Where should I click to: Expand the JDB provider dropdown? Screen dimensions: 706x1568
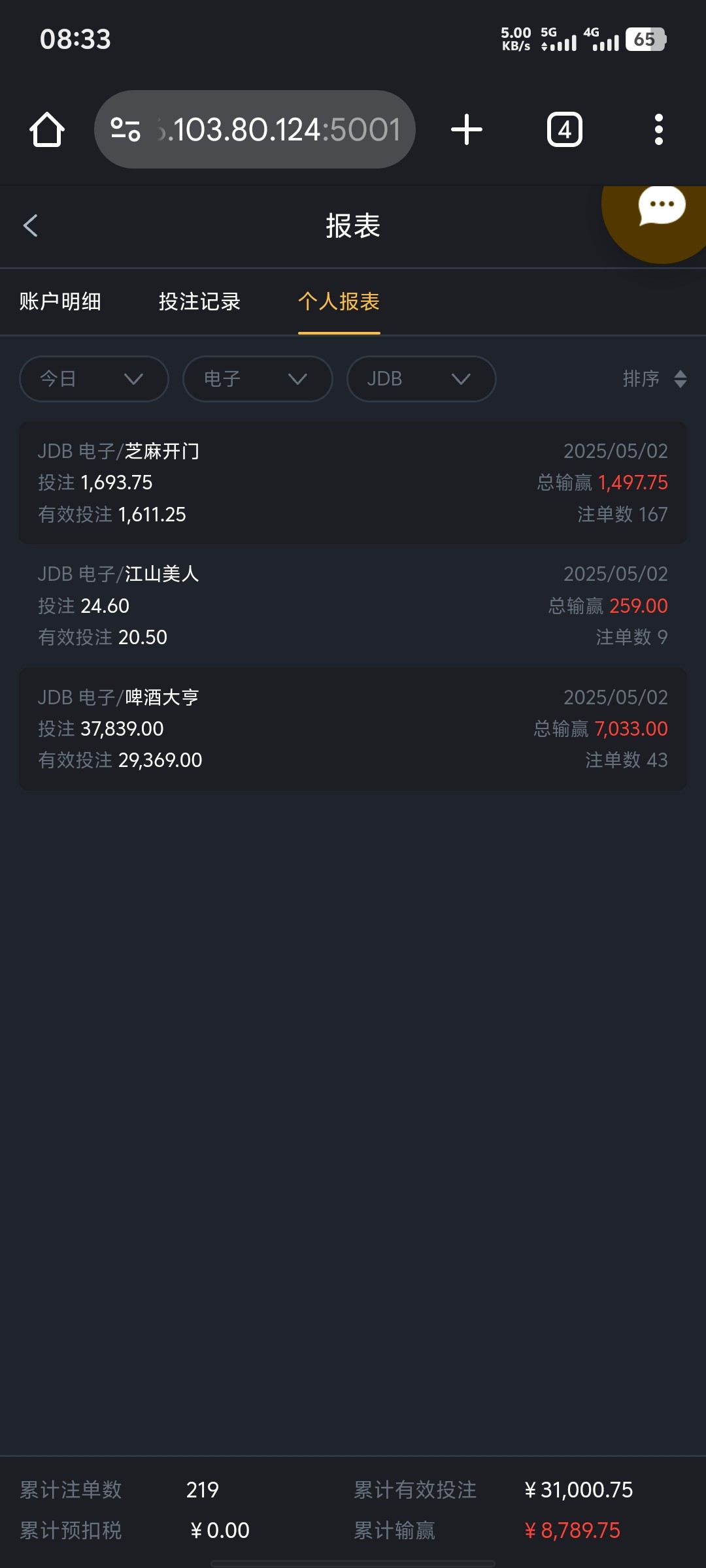[421, 379]
